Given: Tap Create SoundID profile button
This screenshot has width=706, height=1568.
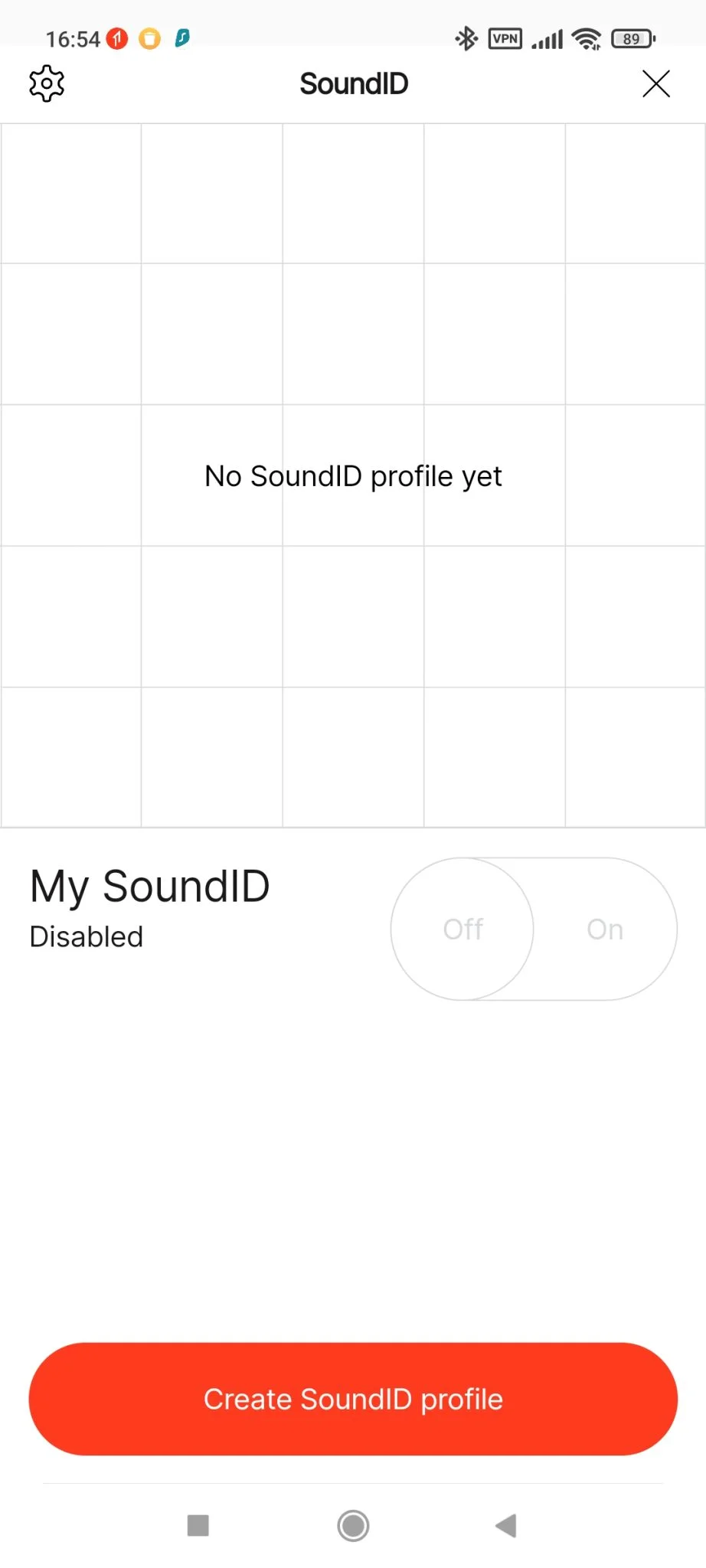Looking at the screenshot, I should [x=353, y=1399].
